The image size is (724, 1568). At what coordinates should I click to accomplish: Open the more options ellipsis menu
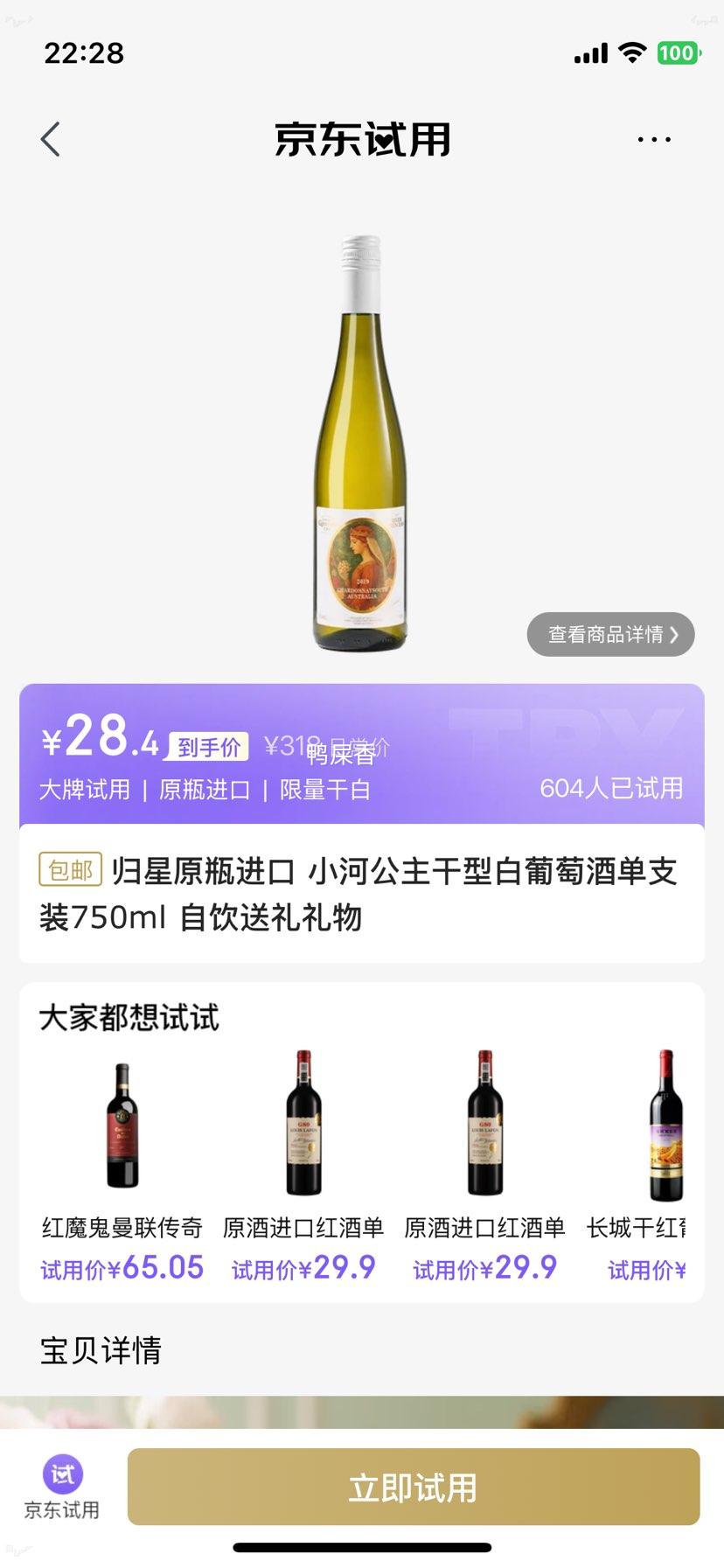point(654,139)
